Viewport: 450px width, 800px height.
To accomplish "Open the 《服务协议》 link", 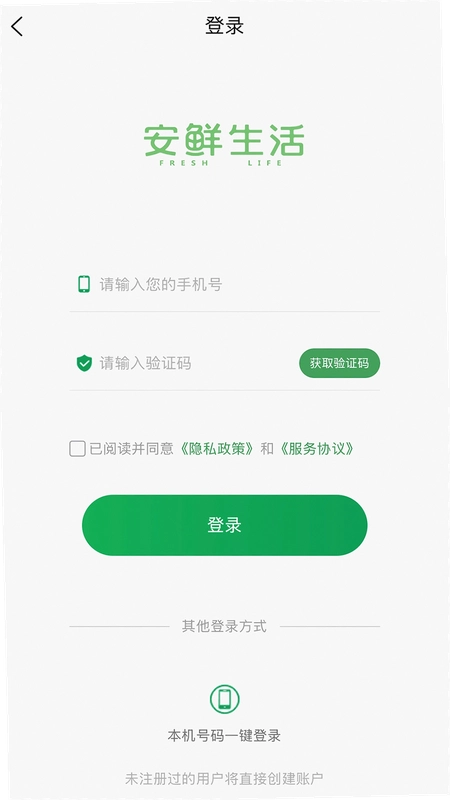I will tap(317, 448).
